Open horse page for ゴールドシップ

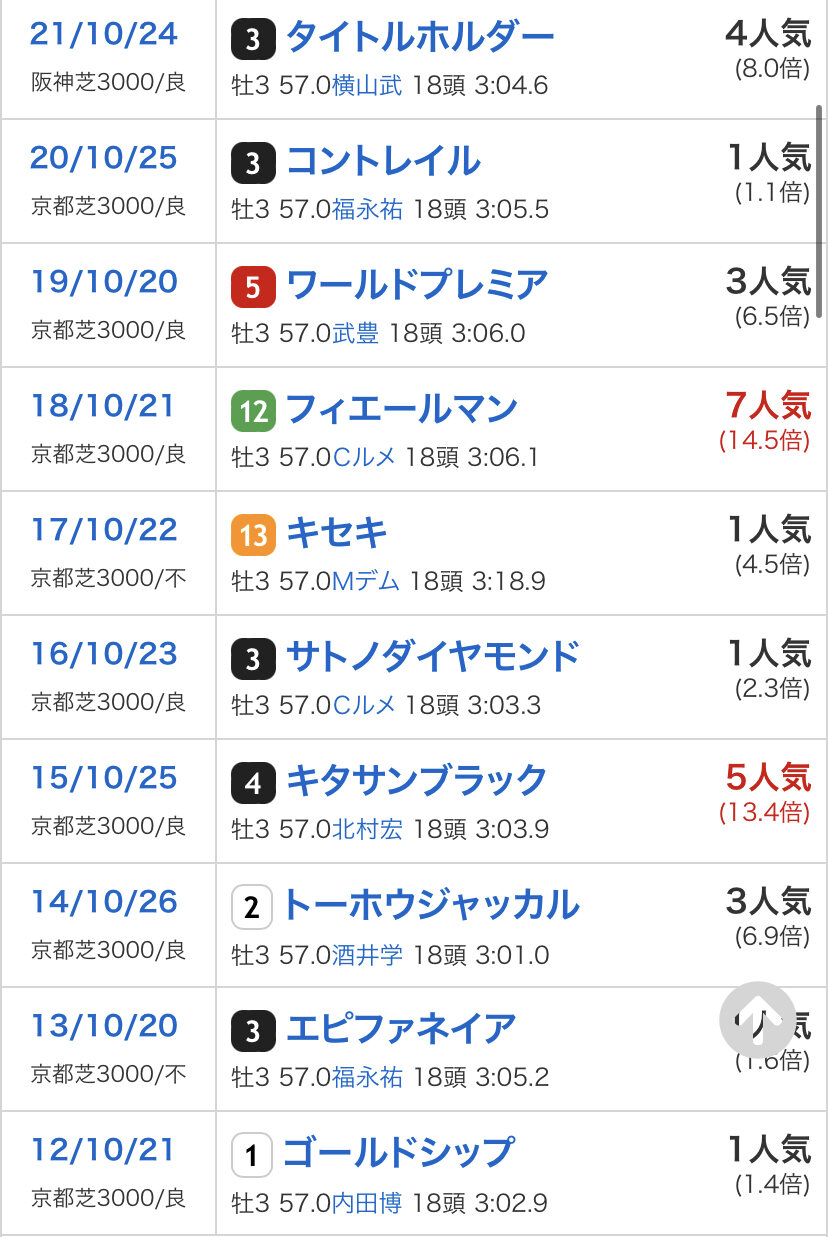399,1154
